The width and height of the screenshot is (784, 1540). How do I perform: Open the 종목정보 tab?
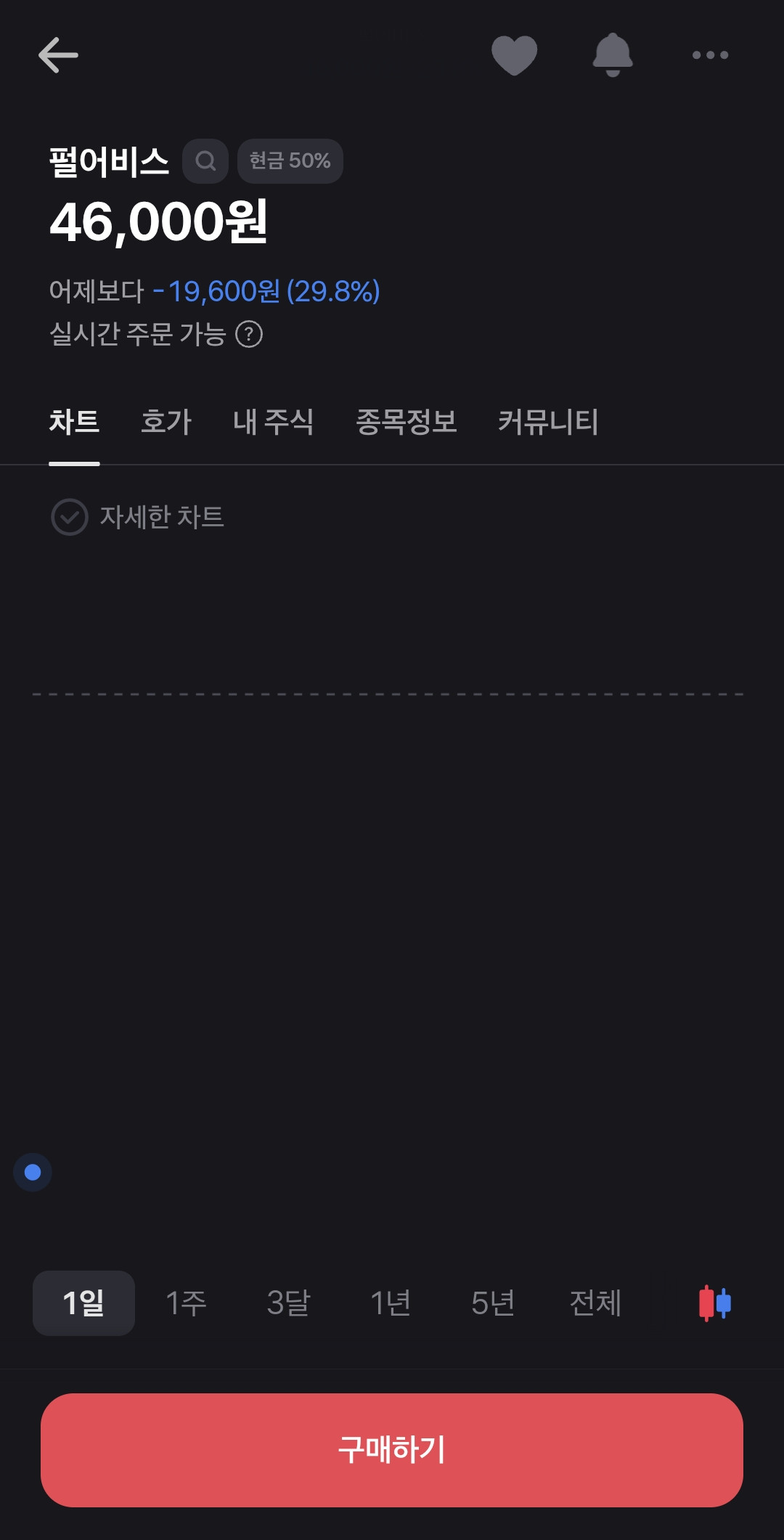[x=406, y=422]
